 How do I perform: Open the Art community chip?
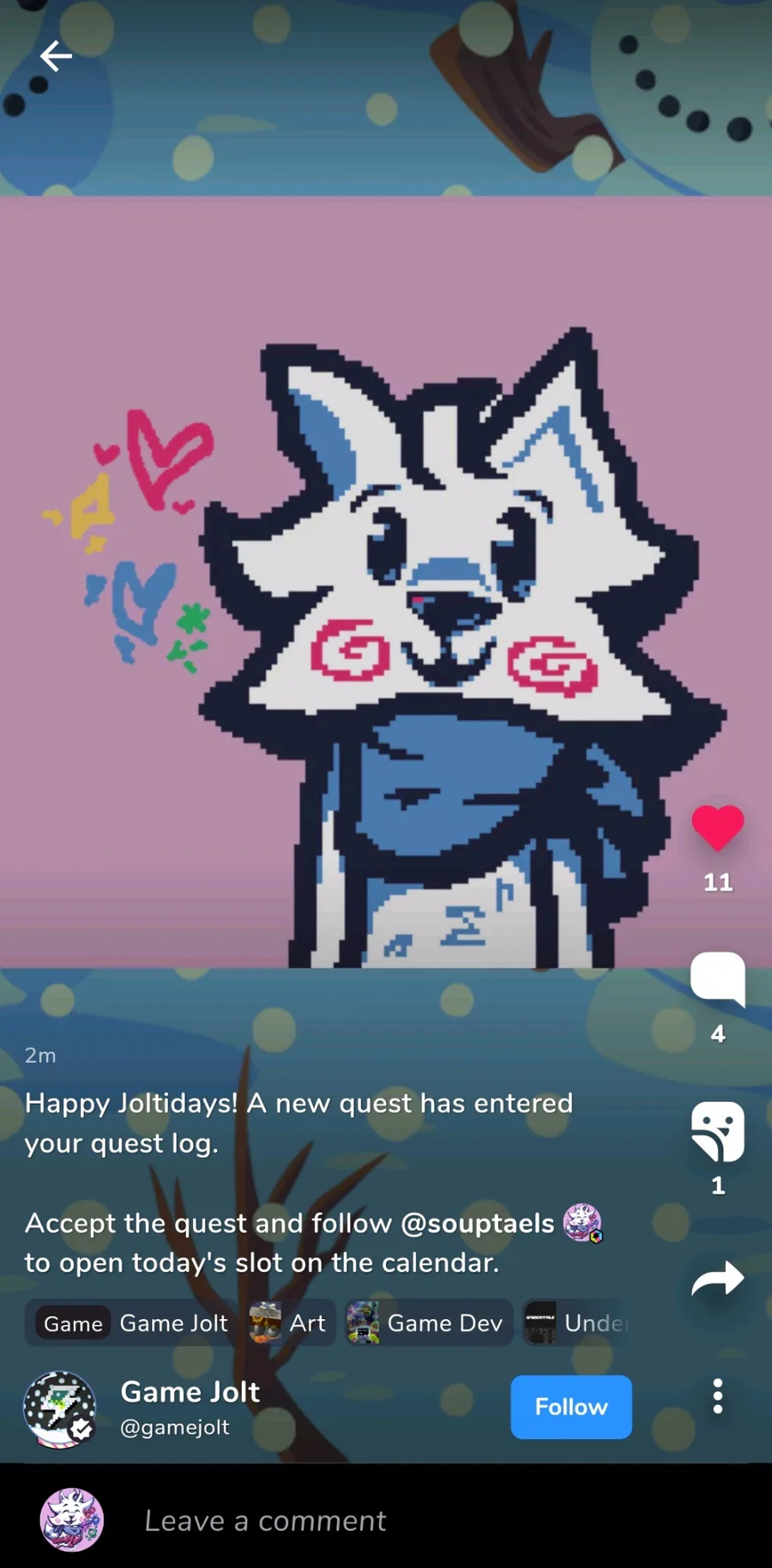tap(289, 1323)
